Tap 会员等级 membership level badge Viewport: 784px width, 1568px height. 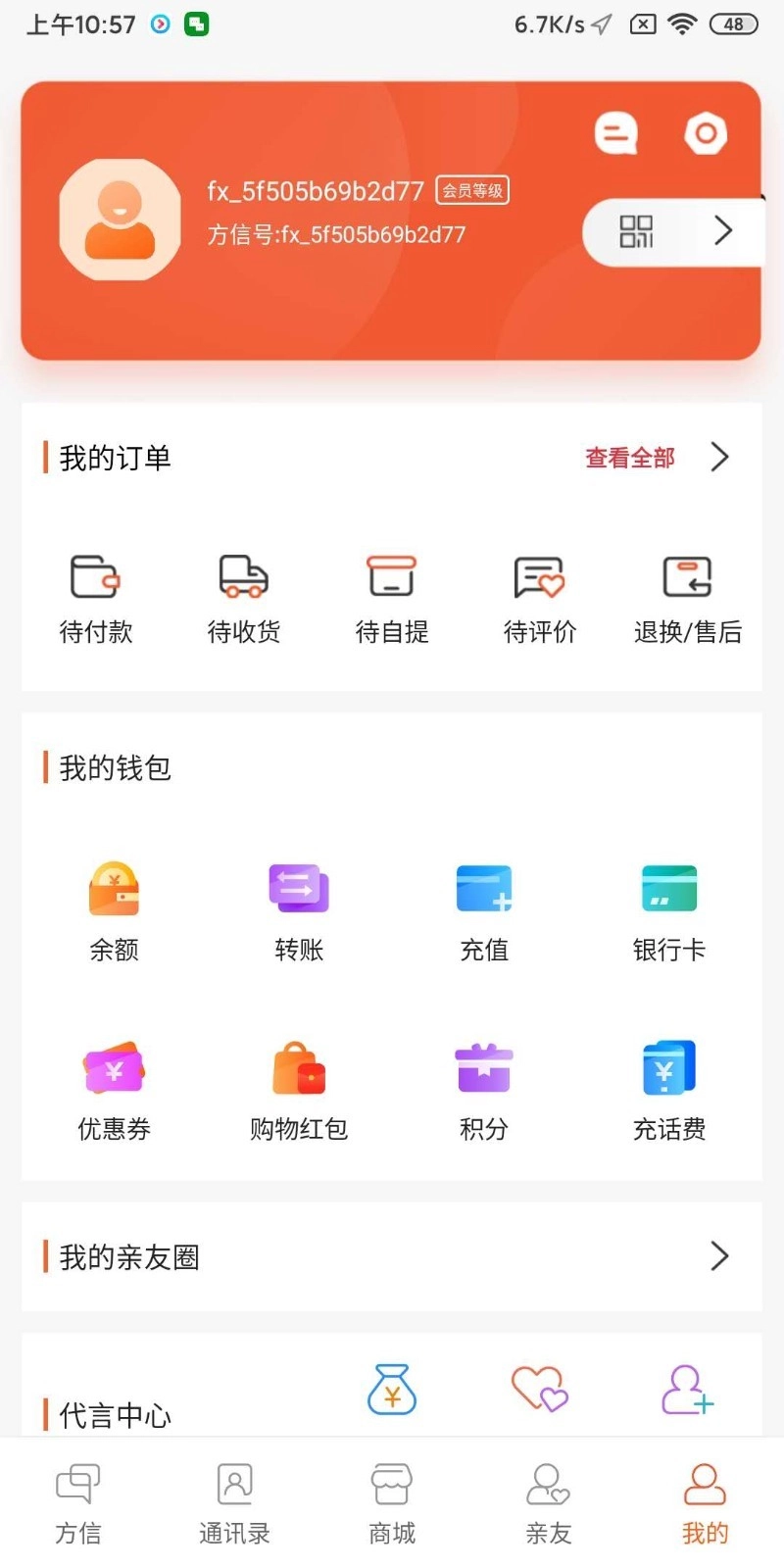click(470, 190)
